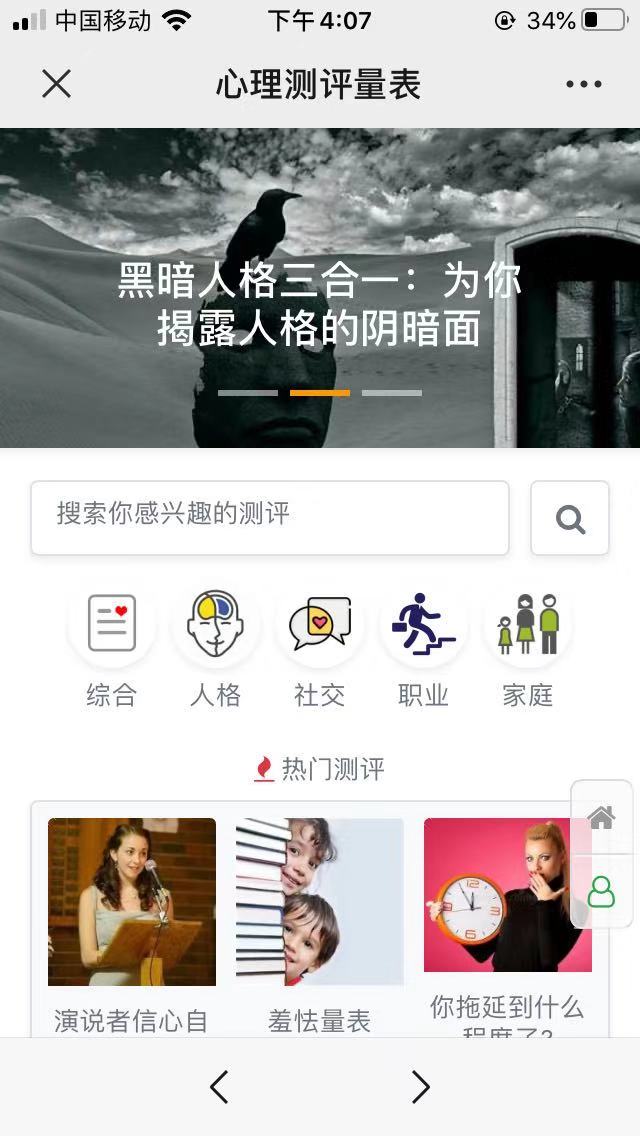
Task: Open the three-dot more options menu
Action: pyautogui.click(x=583, y=84)
